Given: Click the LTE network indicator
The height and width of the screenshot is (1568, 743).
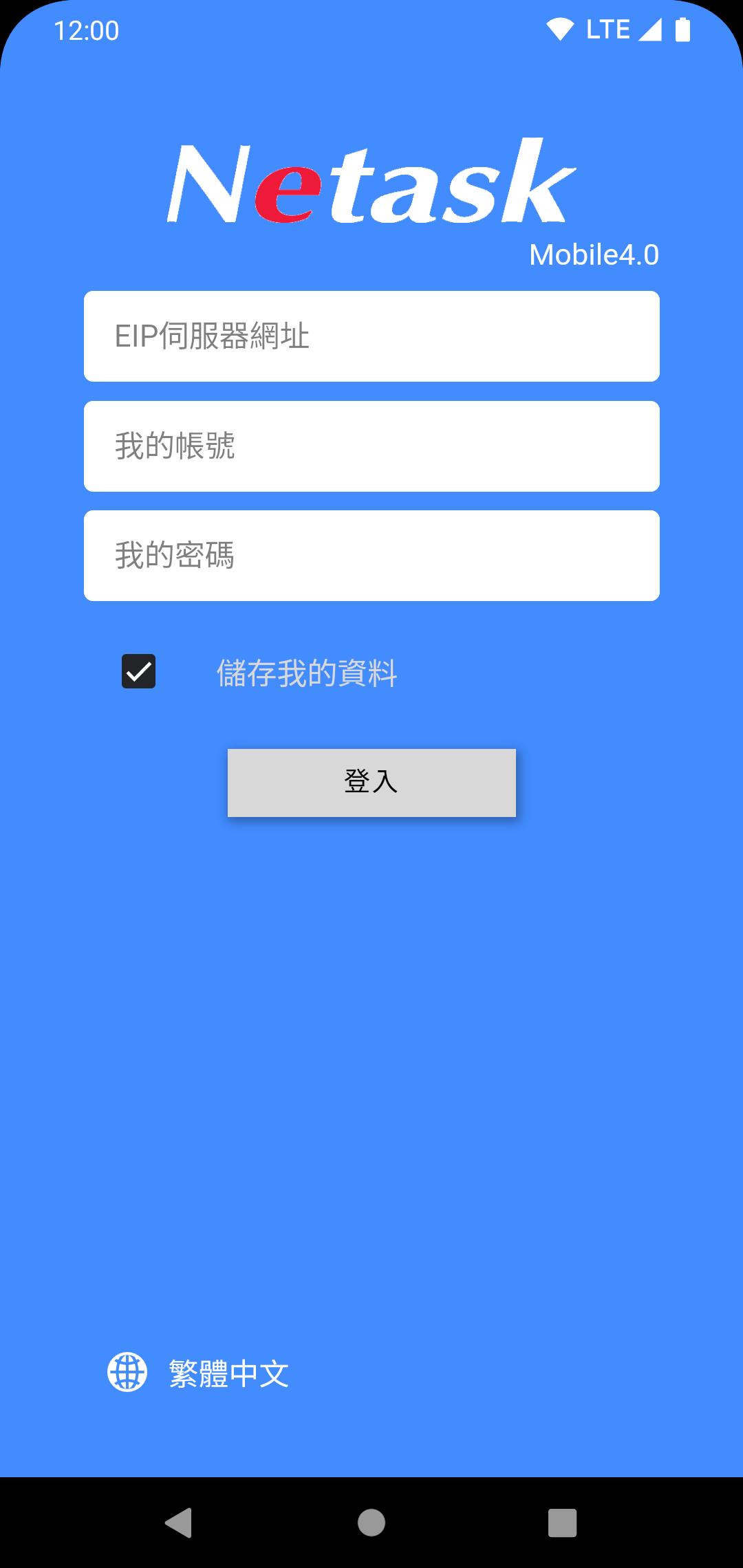Looking at the screenshot, I should click(x=608, y=29).
